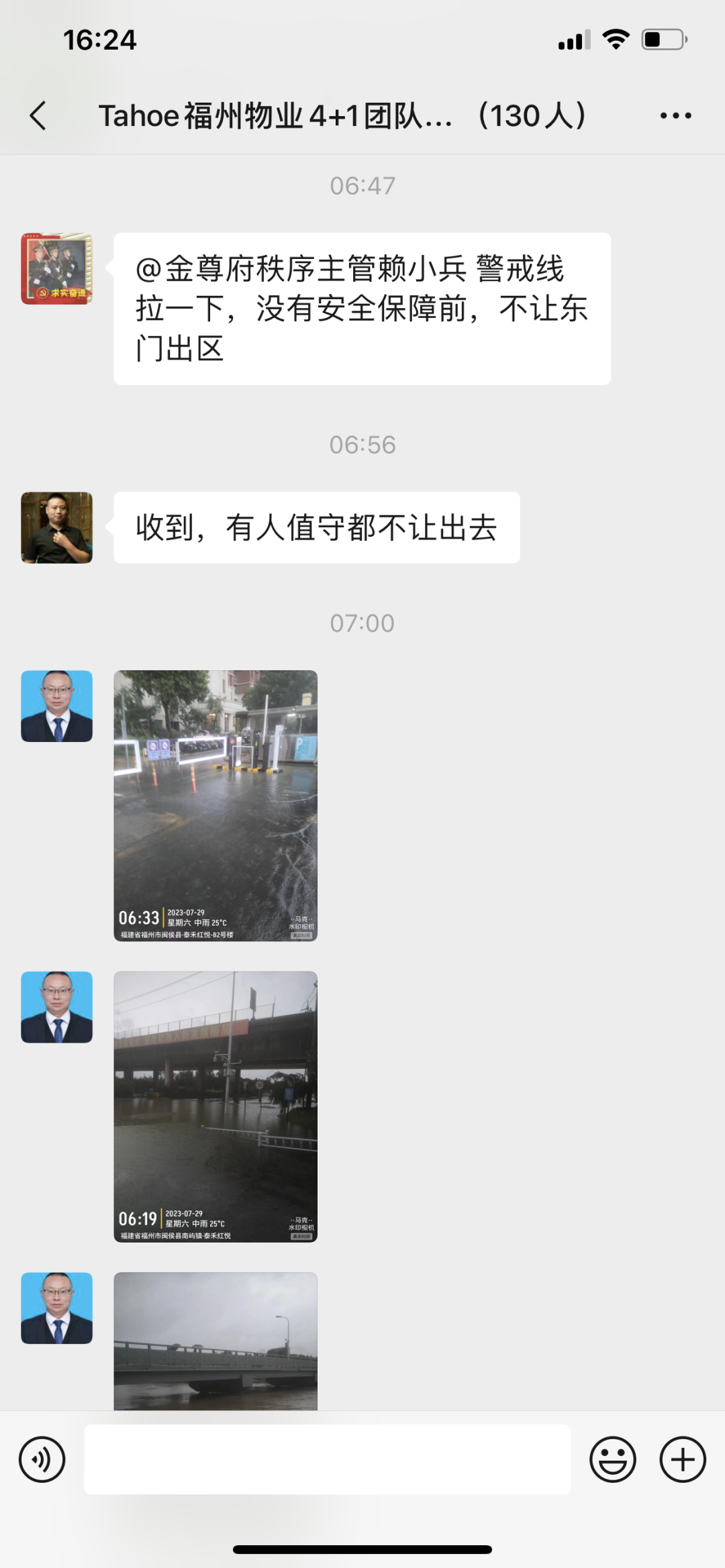The image size is (725, 1568).
Task: Go back to the chat list
Action: pos(39,116)
